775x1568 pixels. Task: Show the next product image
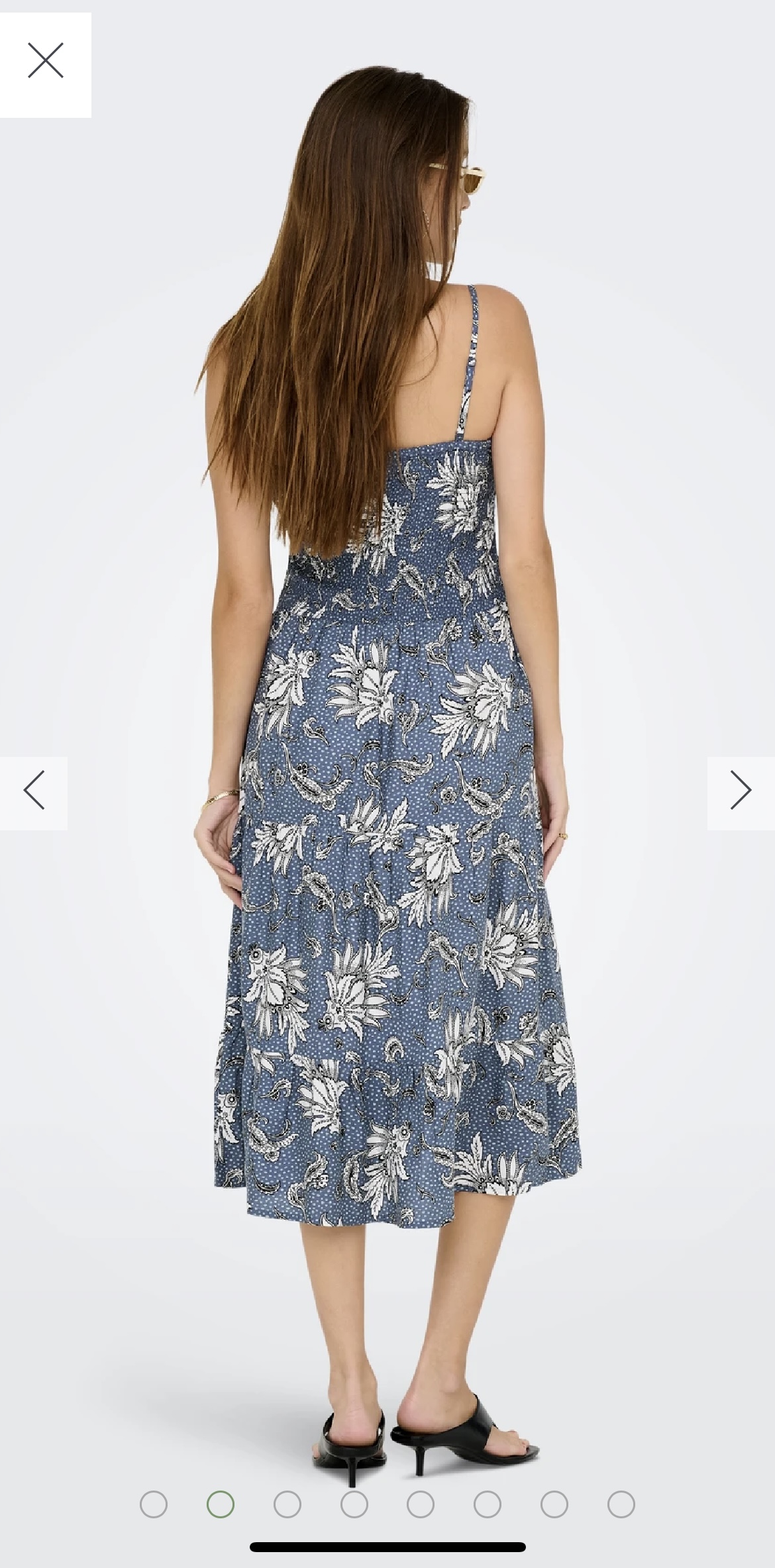741,793
